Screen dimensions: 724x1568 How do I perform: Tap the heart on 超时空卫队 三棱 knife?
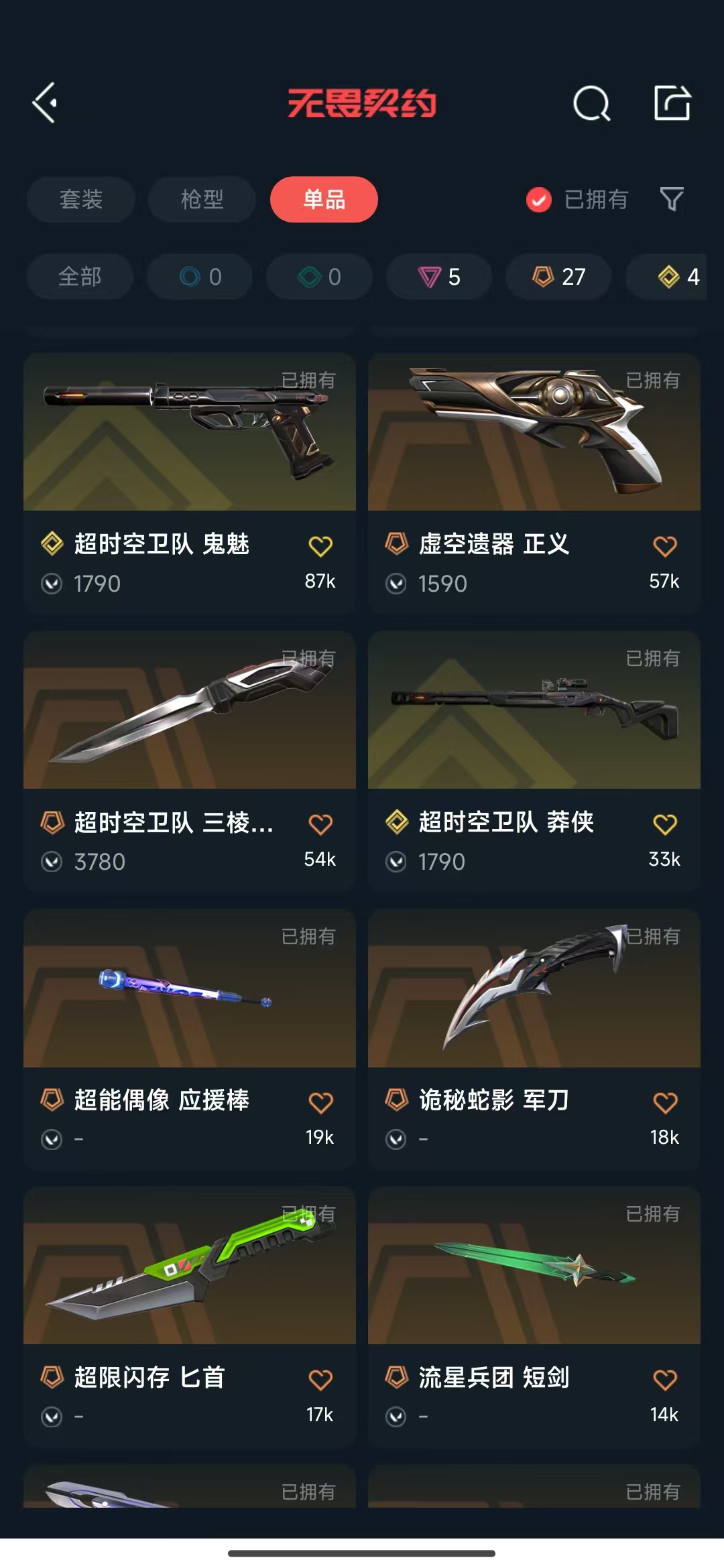(x=320, y=824)
